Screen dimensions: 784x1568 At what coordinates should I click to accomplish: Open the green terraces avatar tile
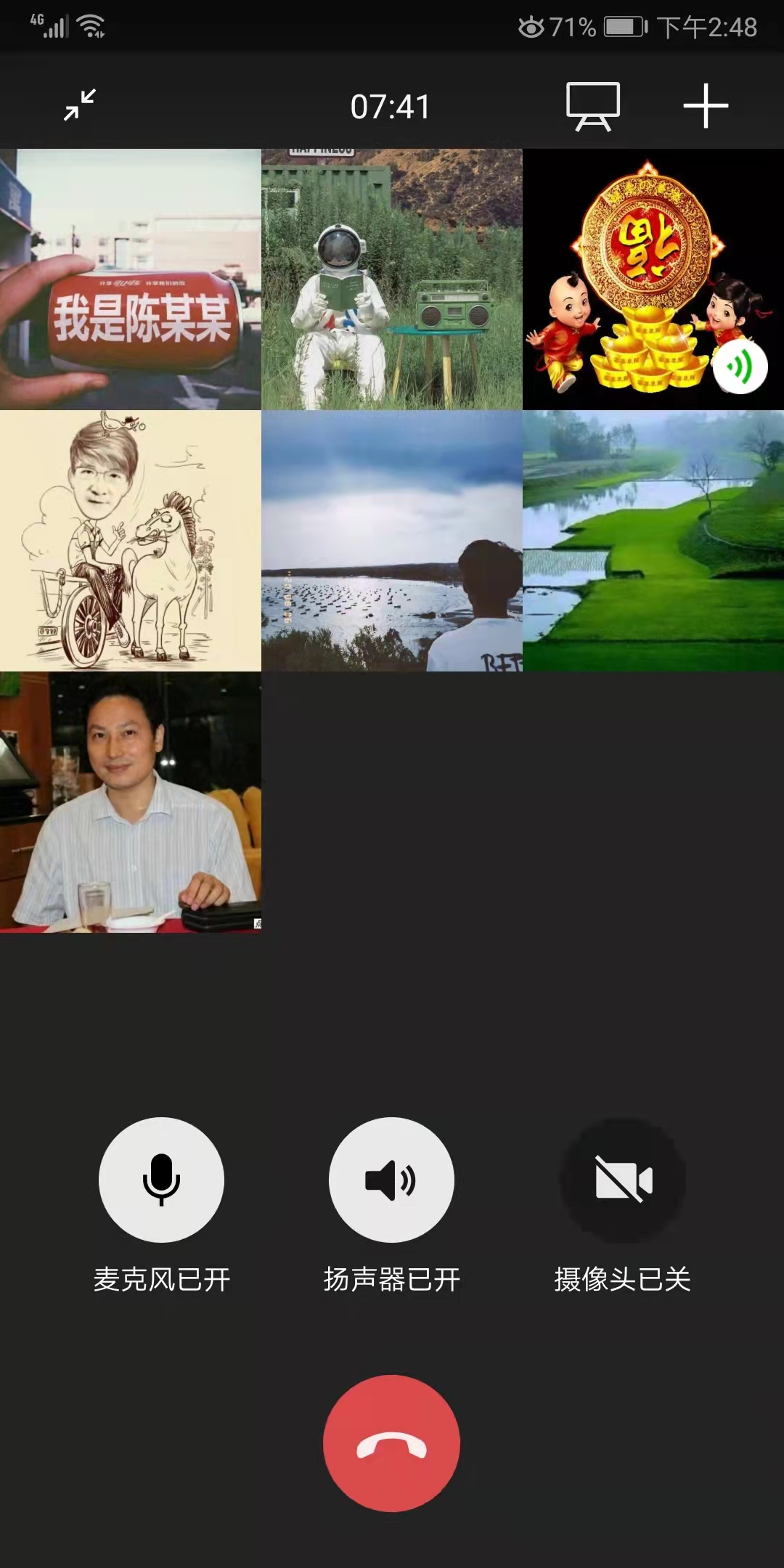point(653,541)
